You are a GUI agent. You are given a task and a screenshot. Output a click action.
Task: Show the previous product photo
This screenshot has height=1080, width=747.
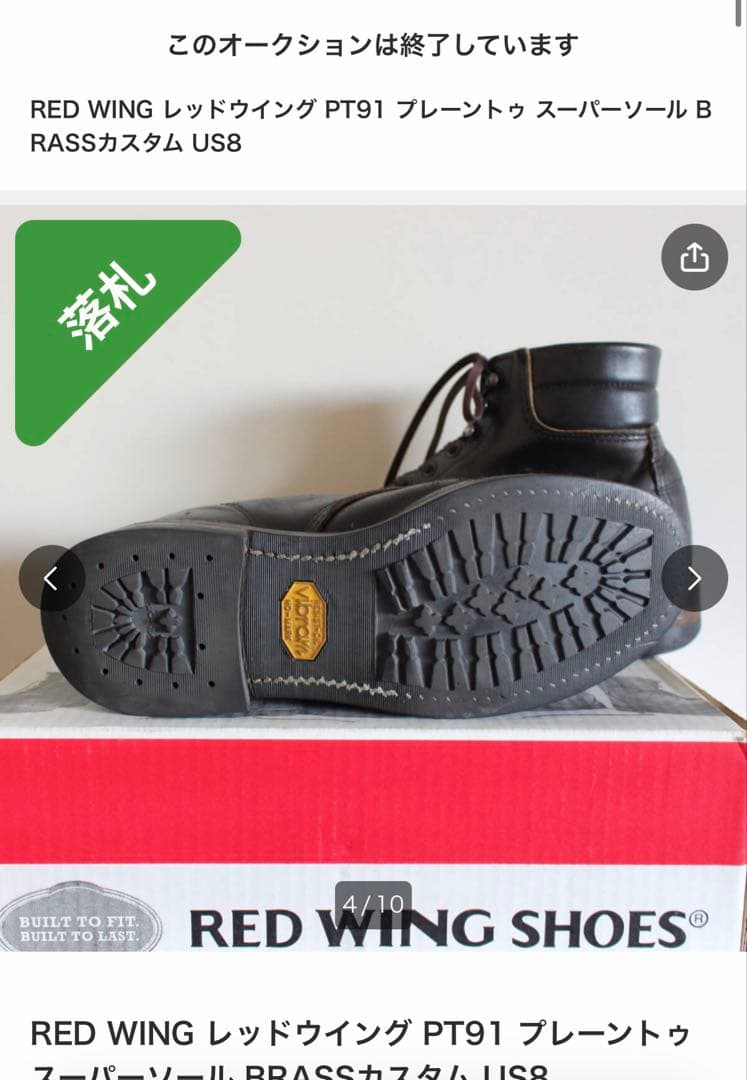coord(52,578)
